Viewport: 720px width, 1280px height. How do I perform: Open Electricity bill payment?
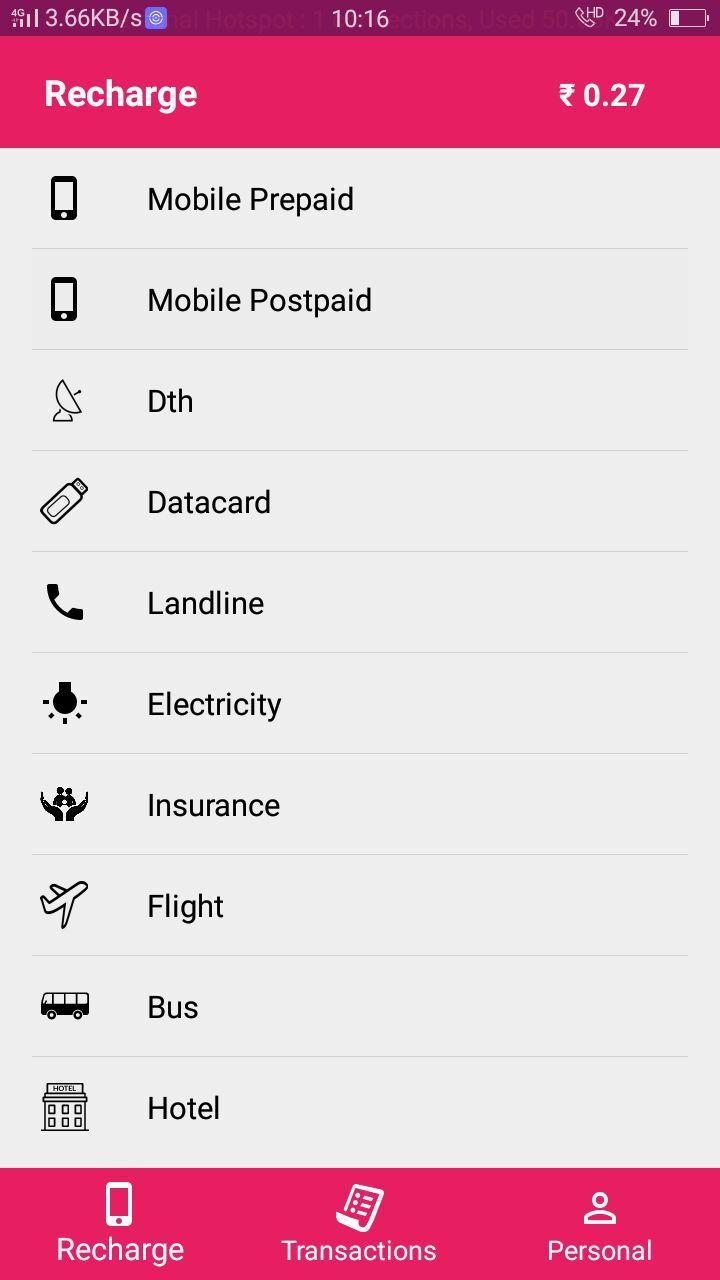(214, 704)
